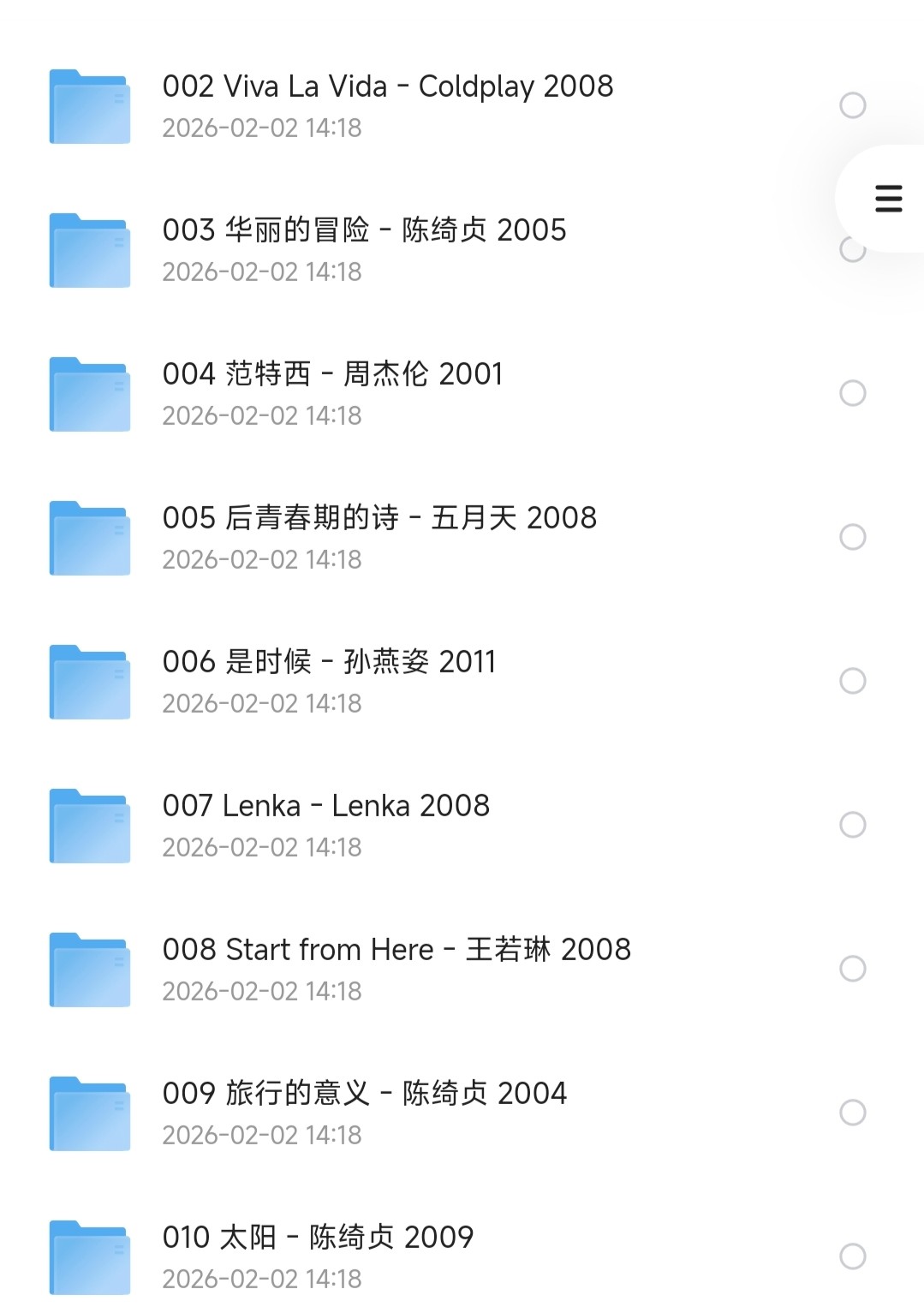Select the circle for 005 后青春期的诗
The height and width of the screenshot is (1307, 924).
852,537
